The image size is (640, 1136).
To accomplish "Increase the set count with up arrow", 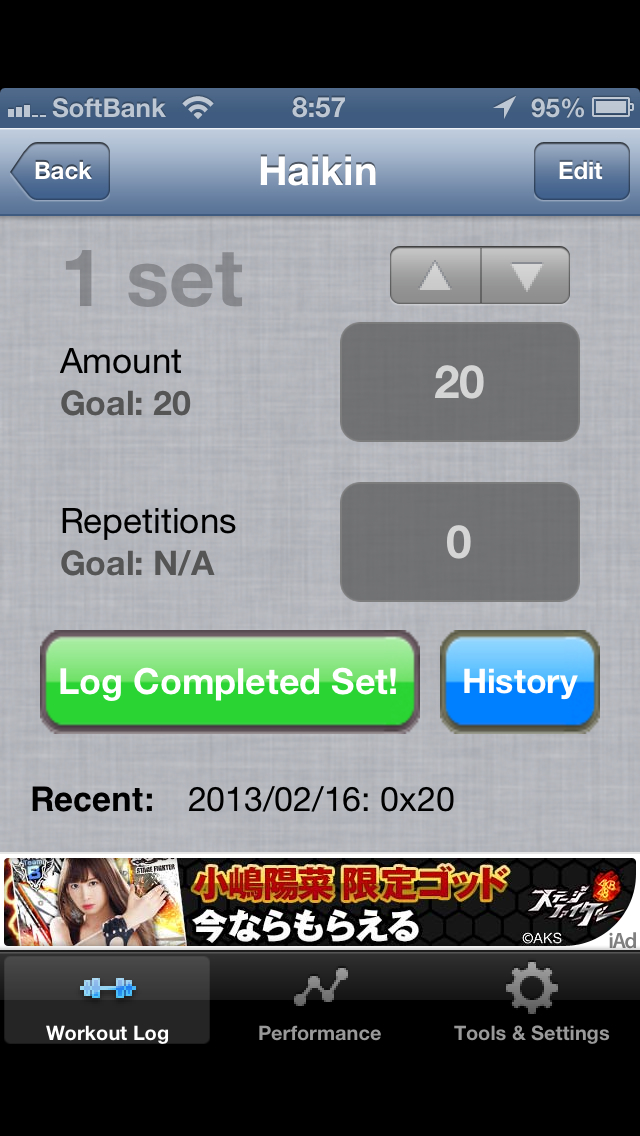I will [x=435, y=275].
